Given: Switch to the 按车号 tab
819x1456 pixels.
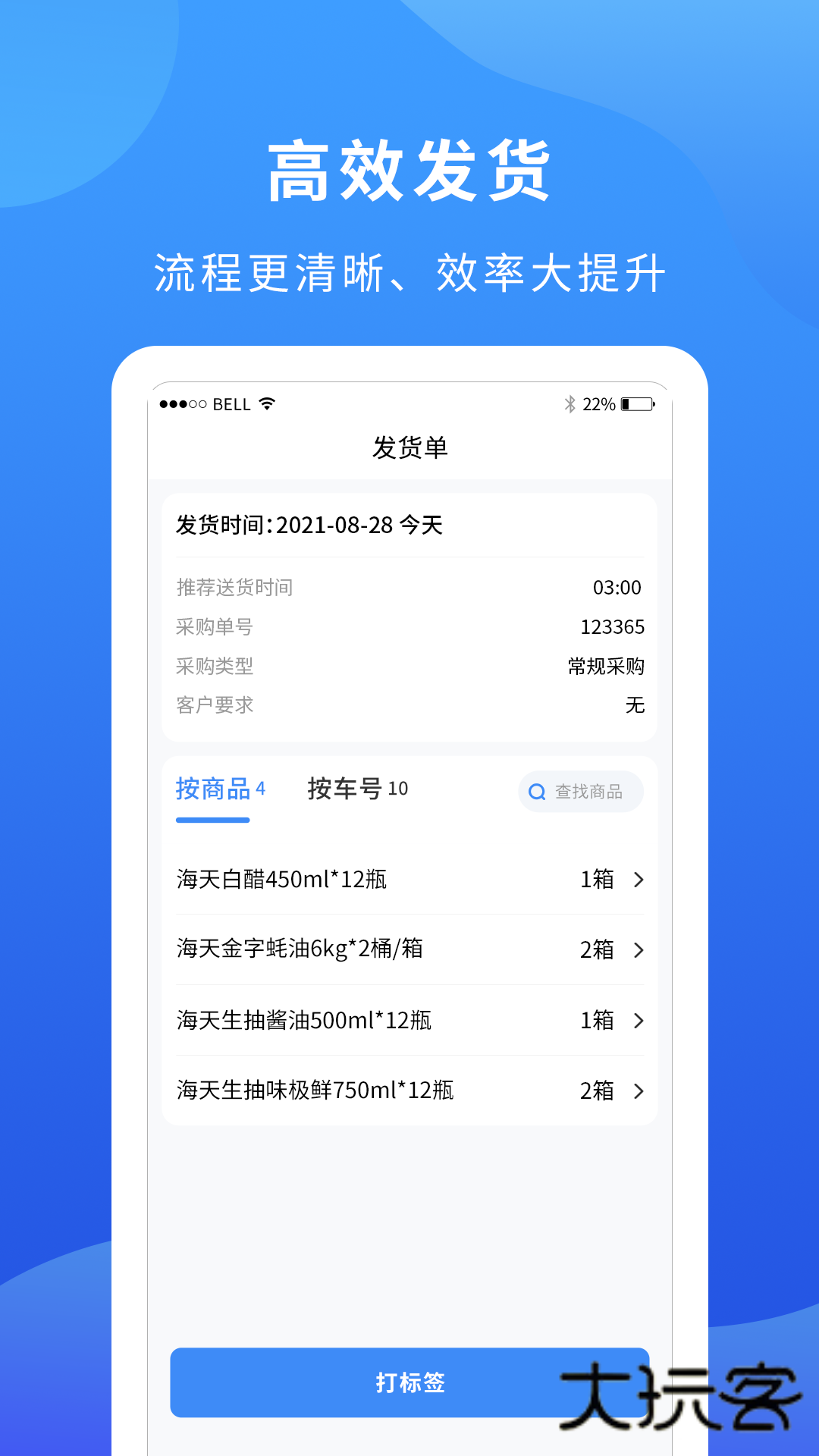Looking at the screenshot, I should point(356,789).
